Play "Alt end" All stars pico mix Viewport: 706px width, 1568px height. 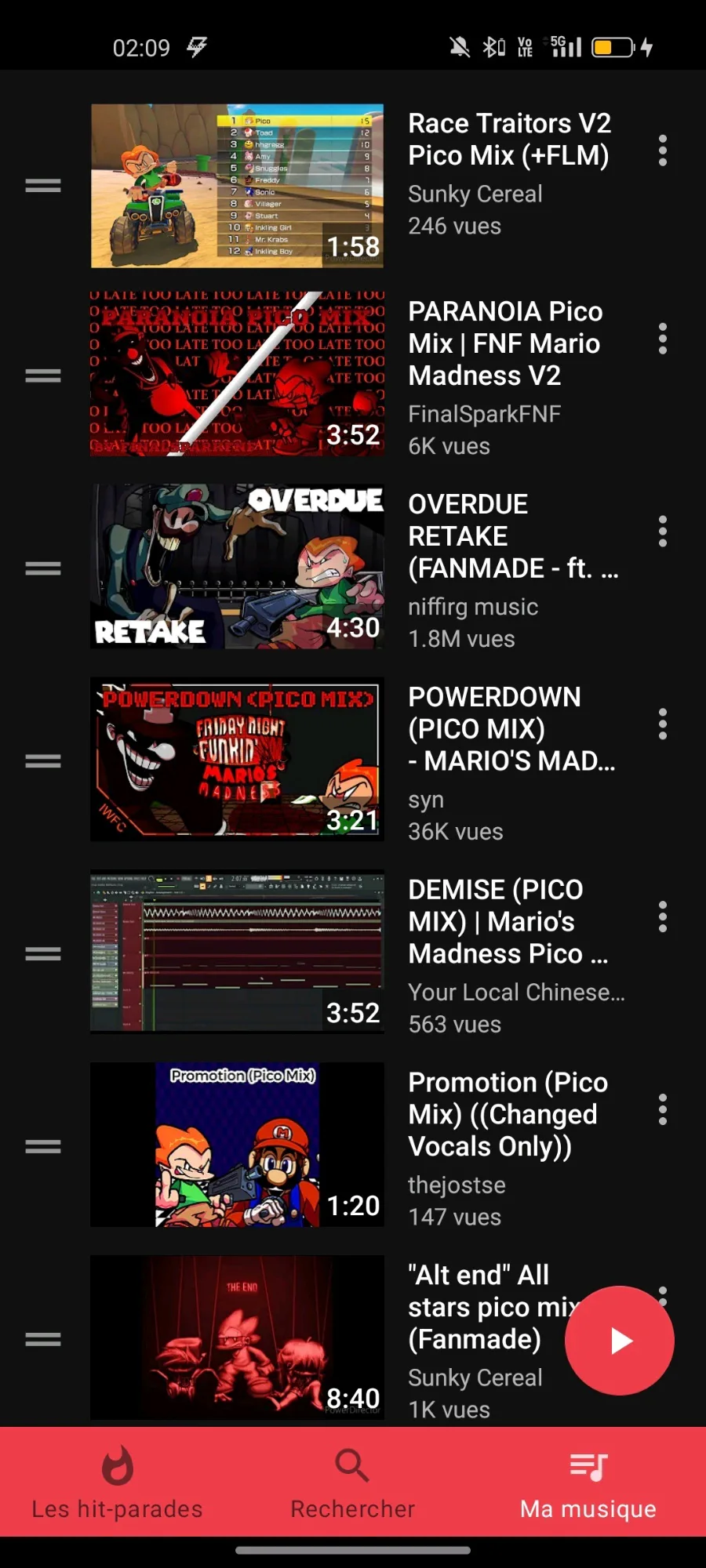tap(237, 1338)
